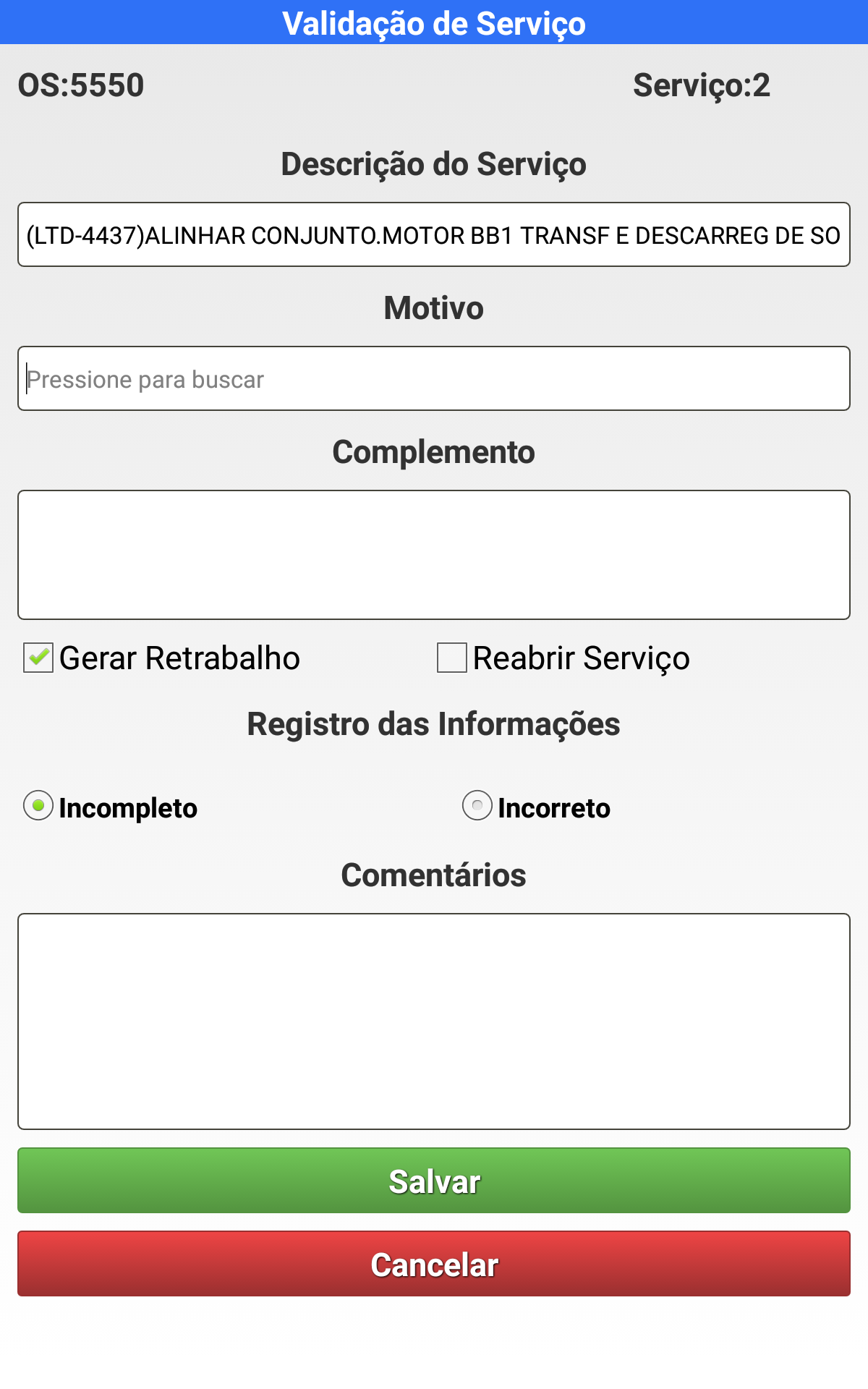Focus the Complemento text box
This screenshot has height=1389, width=868.
tap(434, 555)
